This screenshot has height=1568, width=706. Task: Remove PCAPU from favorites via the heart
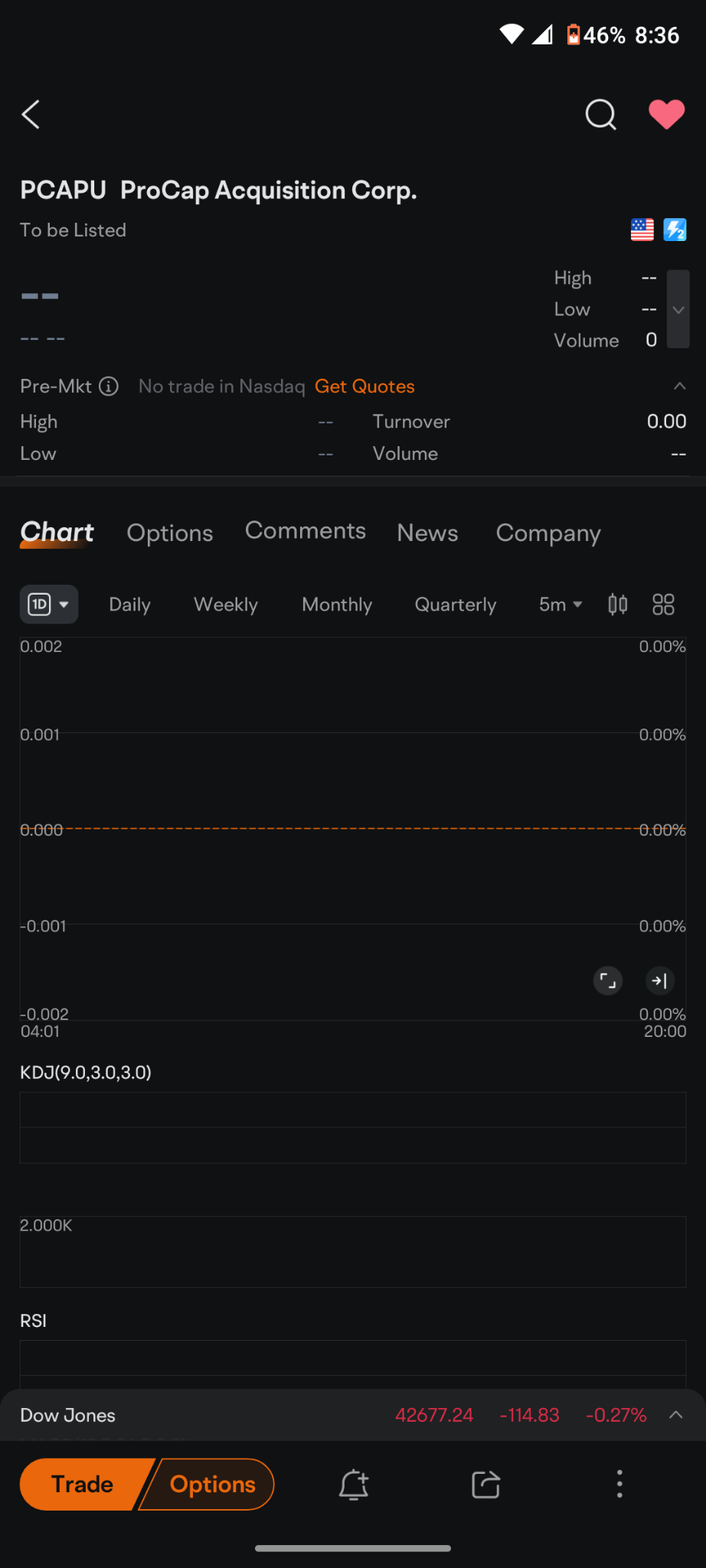(x=667, y=115)
